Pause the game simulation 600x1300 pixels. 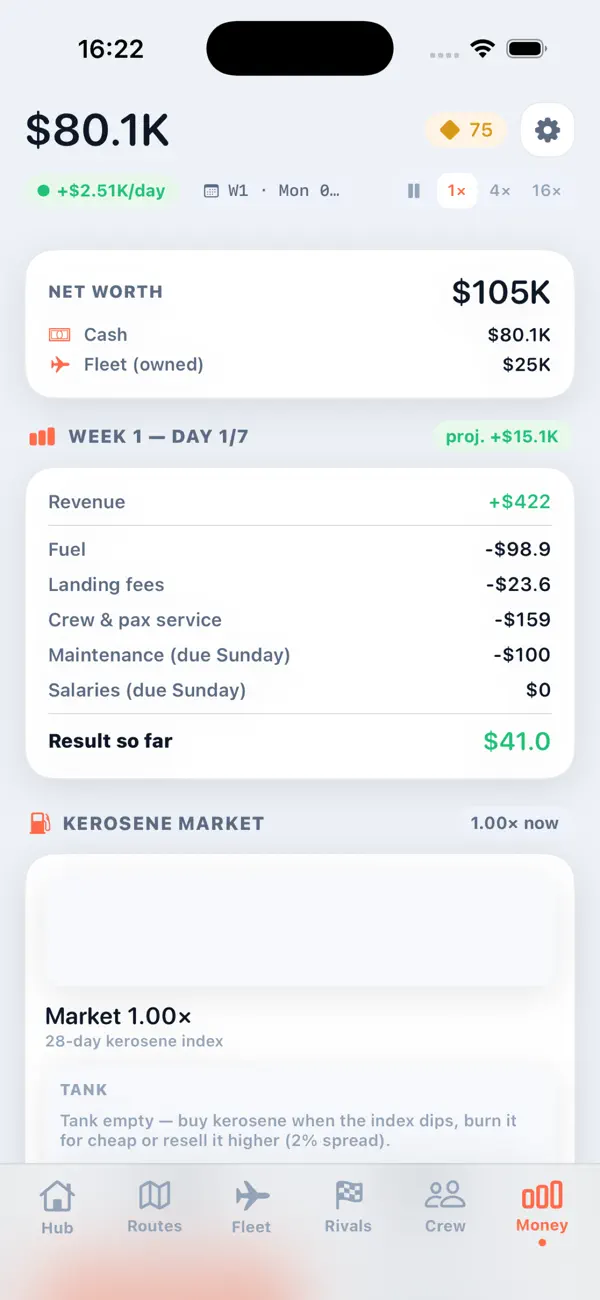[x=414, y=191]
